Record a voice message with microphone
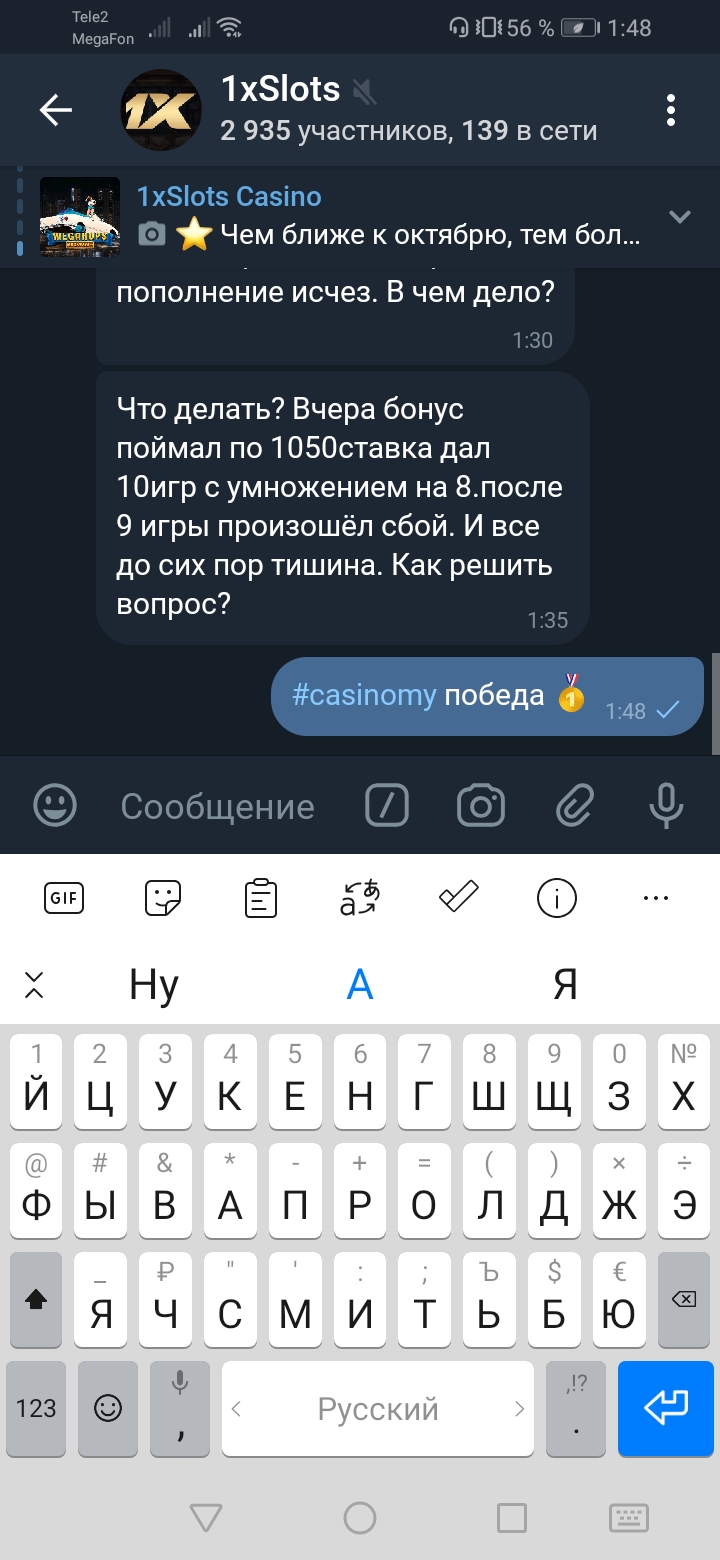The width and height of the screenshot is (720, 1560). point(665,805)
